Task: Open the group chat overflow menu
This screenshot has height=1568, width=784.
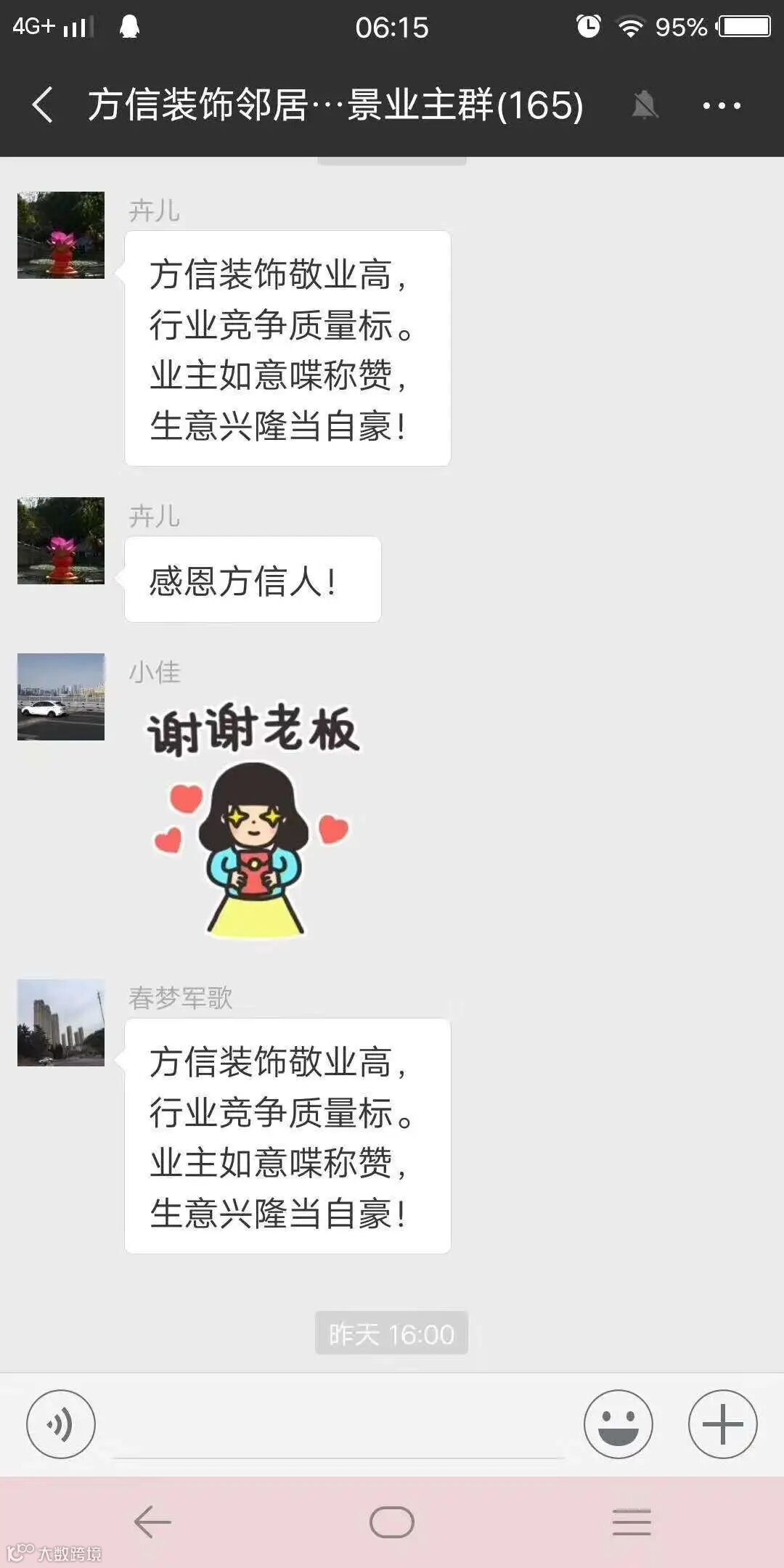Action: click(722, 106)
